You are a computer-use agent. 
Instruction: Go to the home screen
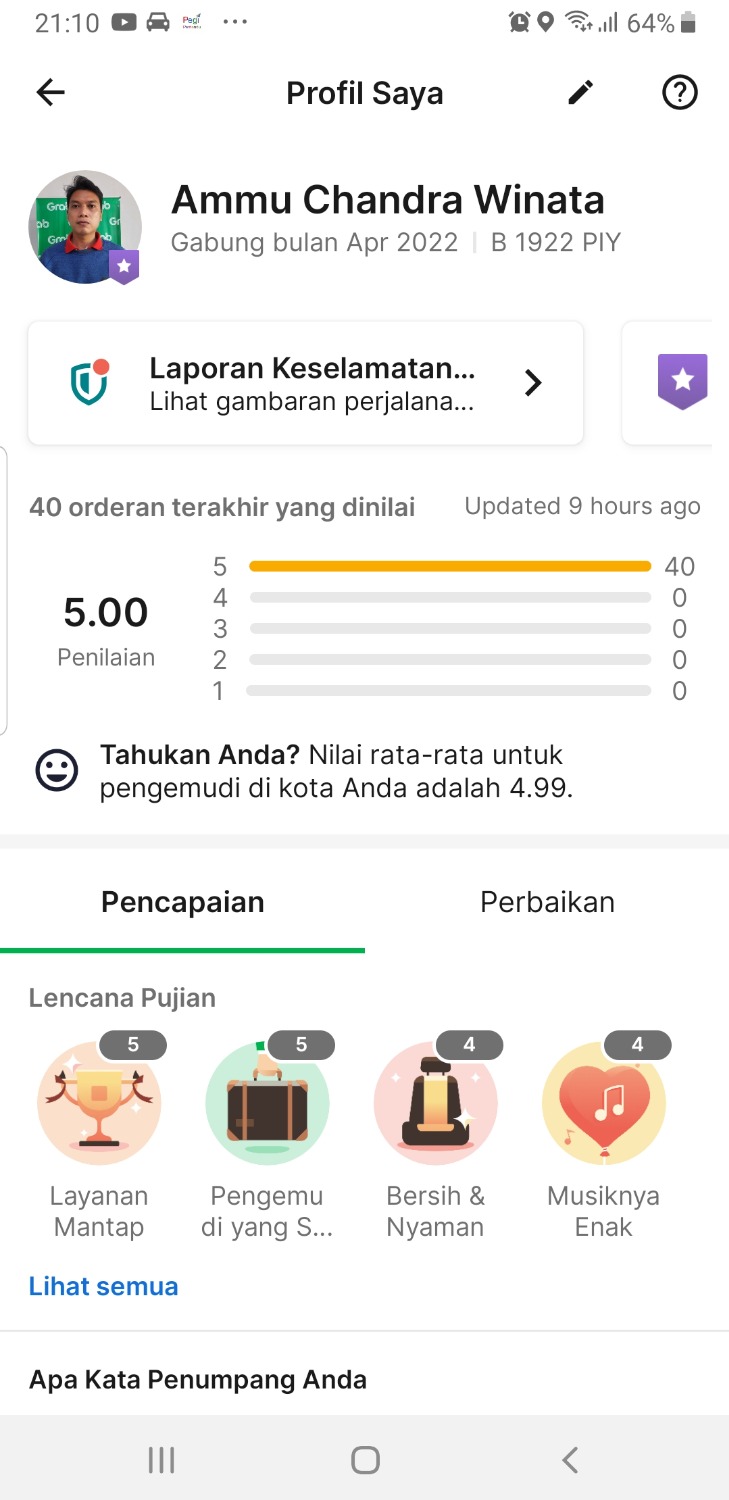[365, 1460]
